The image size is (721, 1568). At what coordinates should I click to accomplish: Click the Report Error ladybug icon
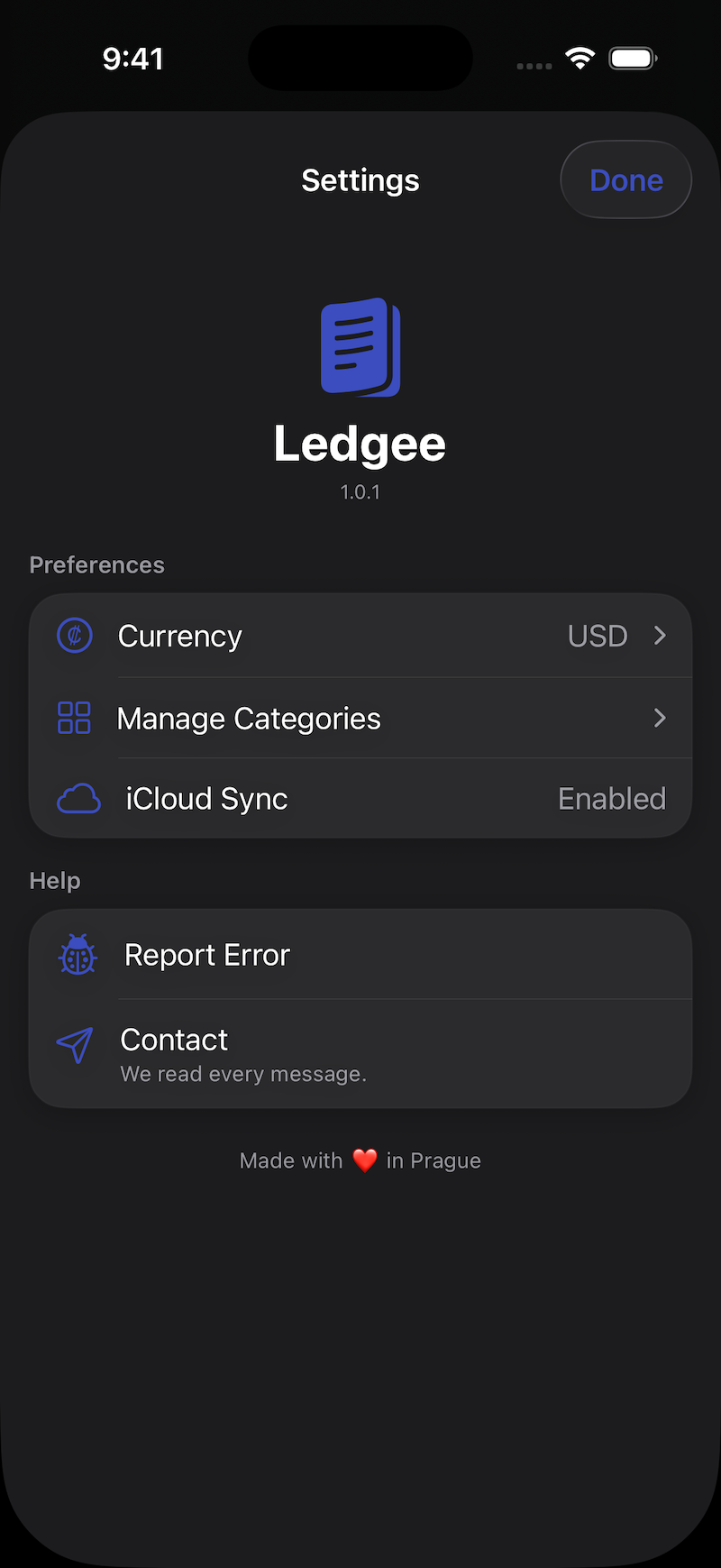point(78,954)
